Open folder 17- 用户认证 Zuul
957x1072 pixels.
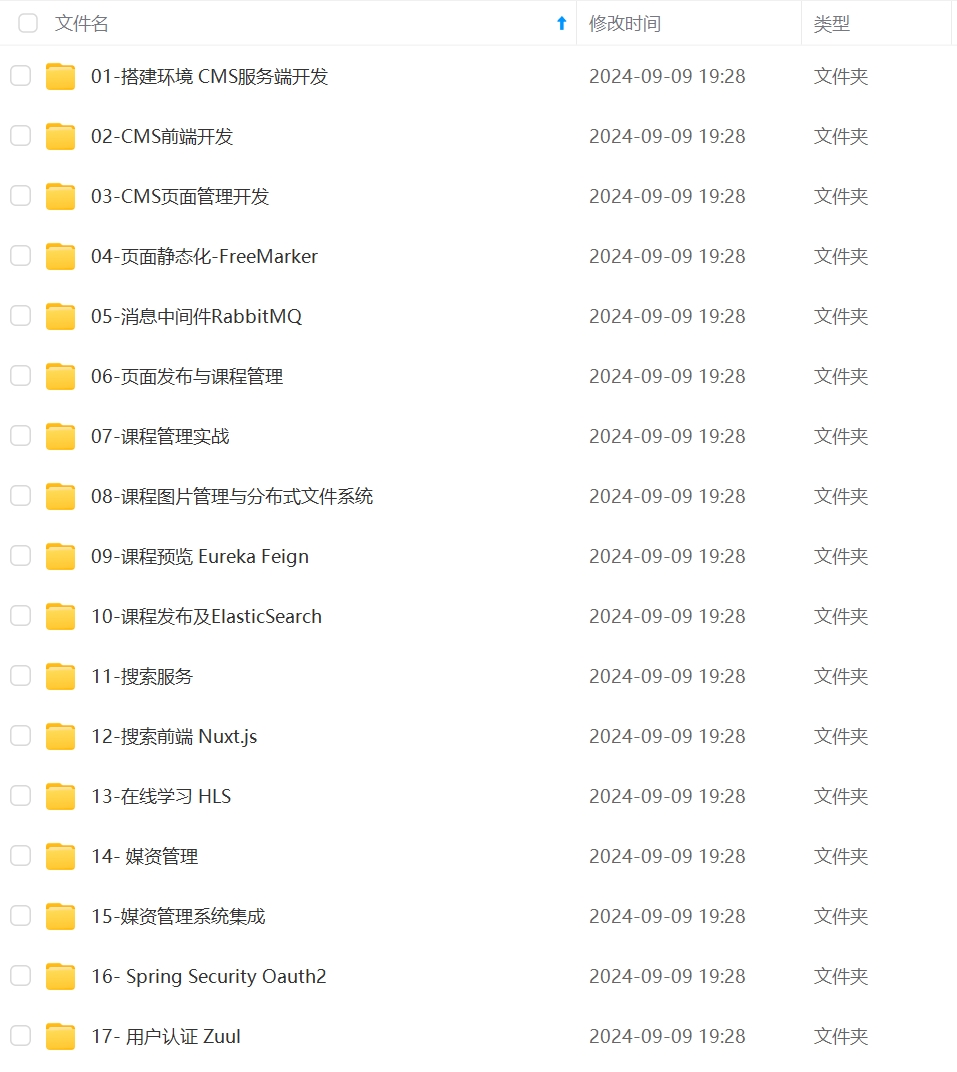click(x=166, y=1036)
